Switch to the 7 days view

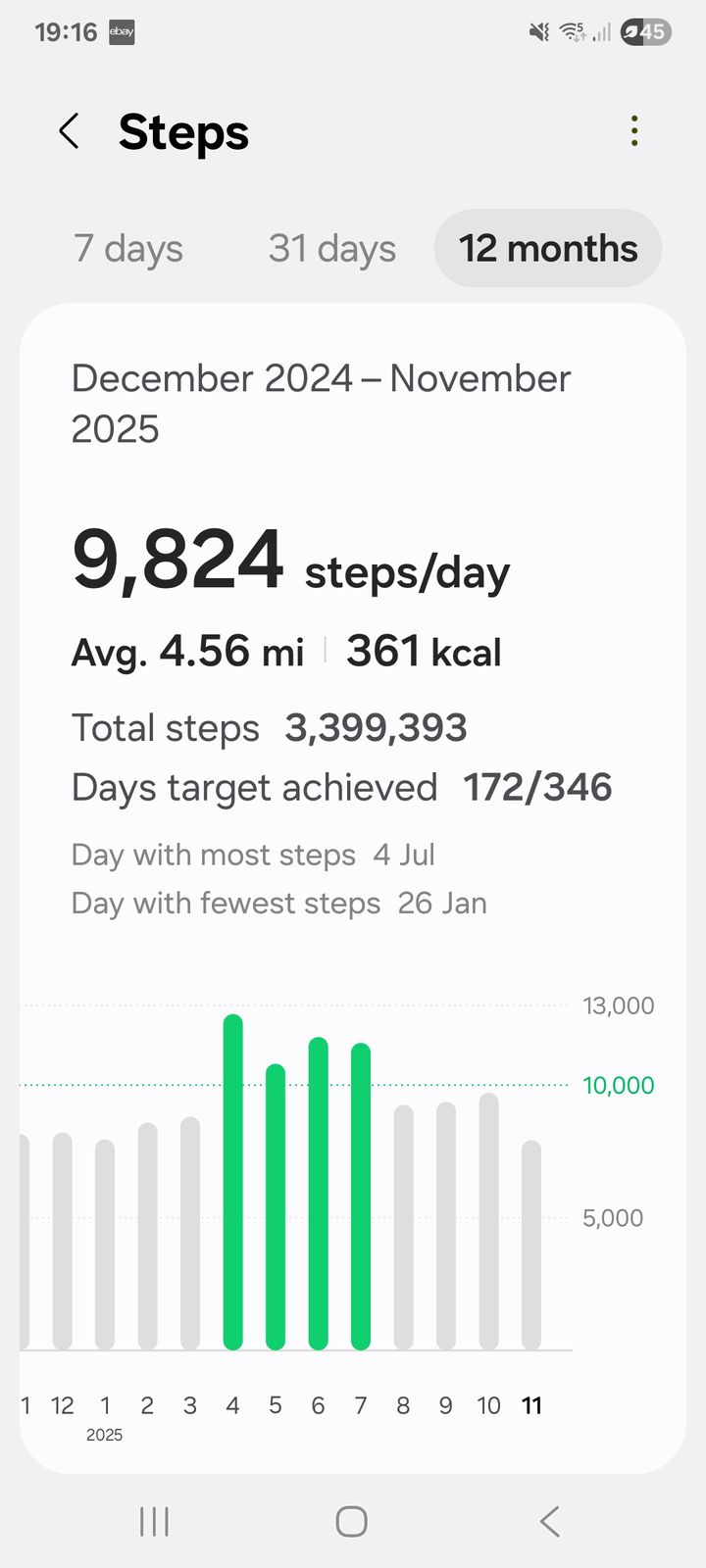click(128, 249)
